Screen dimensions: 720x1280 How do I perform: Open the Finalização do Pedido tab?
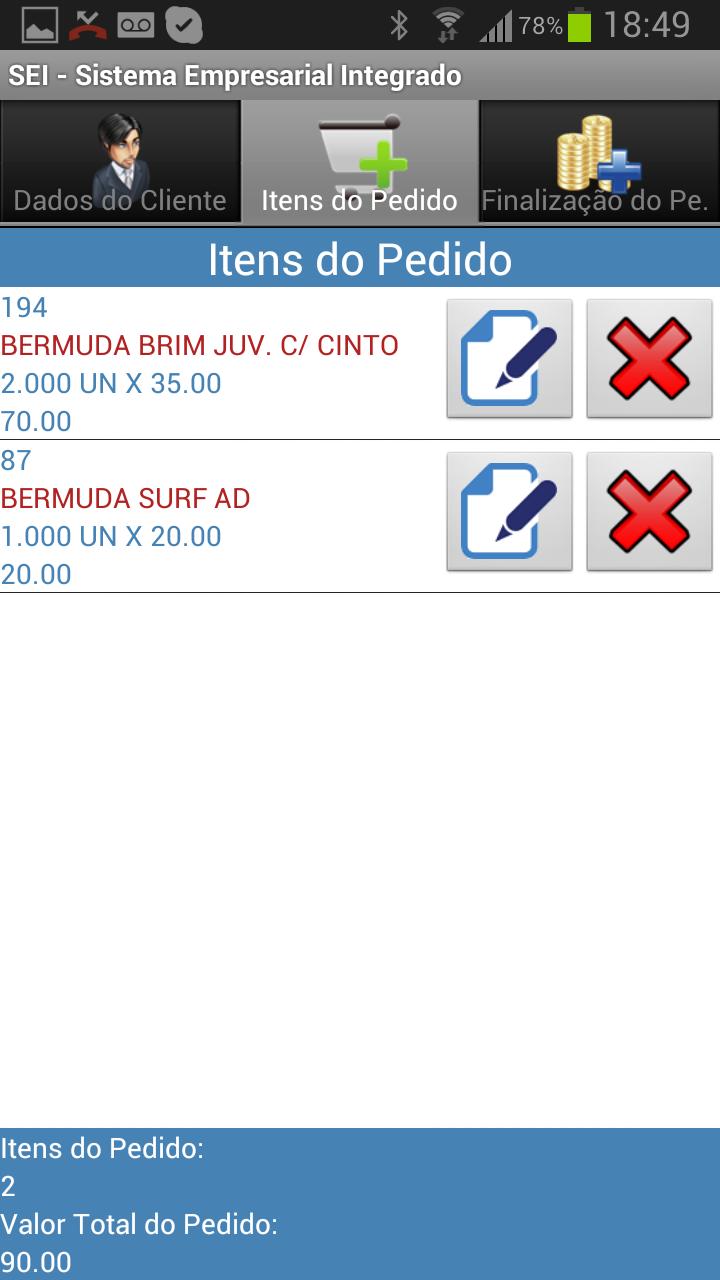598,163
